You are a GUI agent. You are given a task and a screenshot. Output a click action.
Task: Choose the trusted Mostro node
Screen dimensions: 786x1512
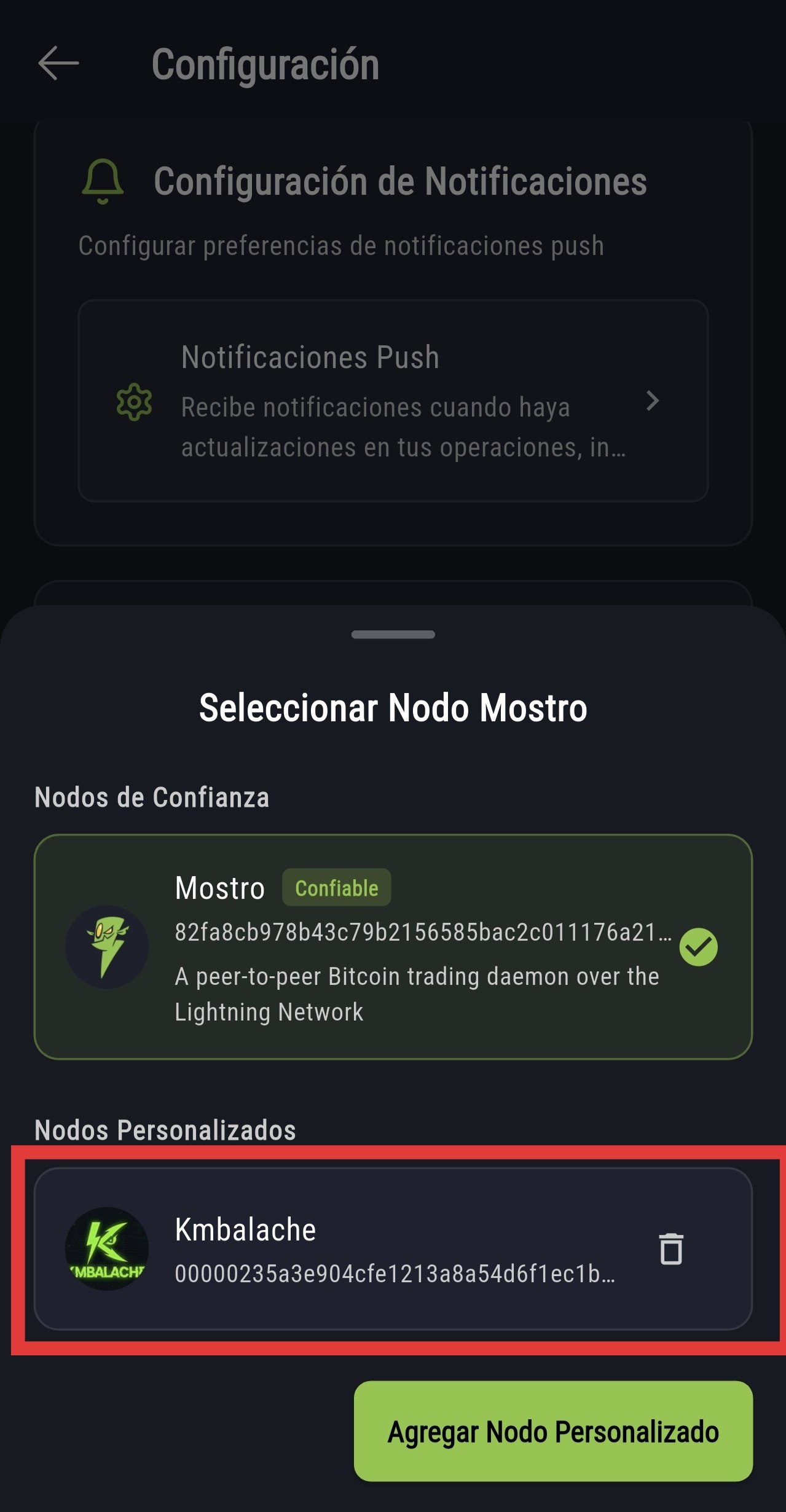click(x=393, y=946)
